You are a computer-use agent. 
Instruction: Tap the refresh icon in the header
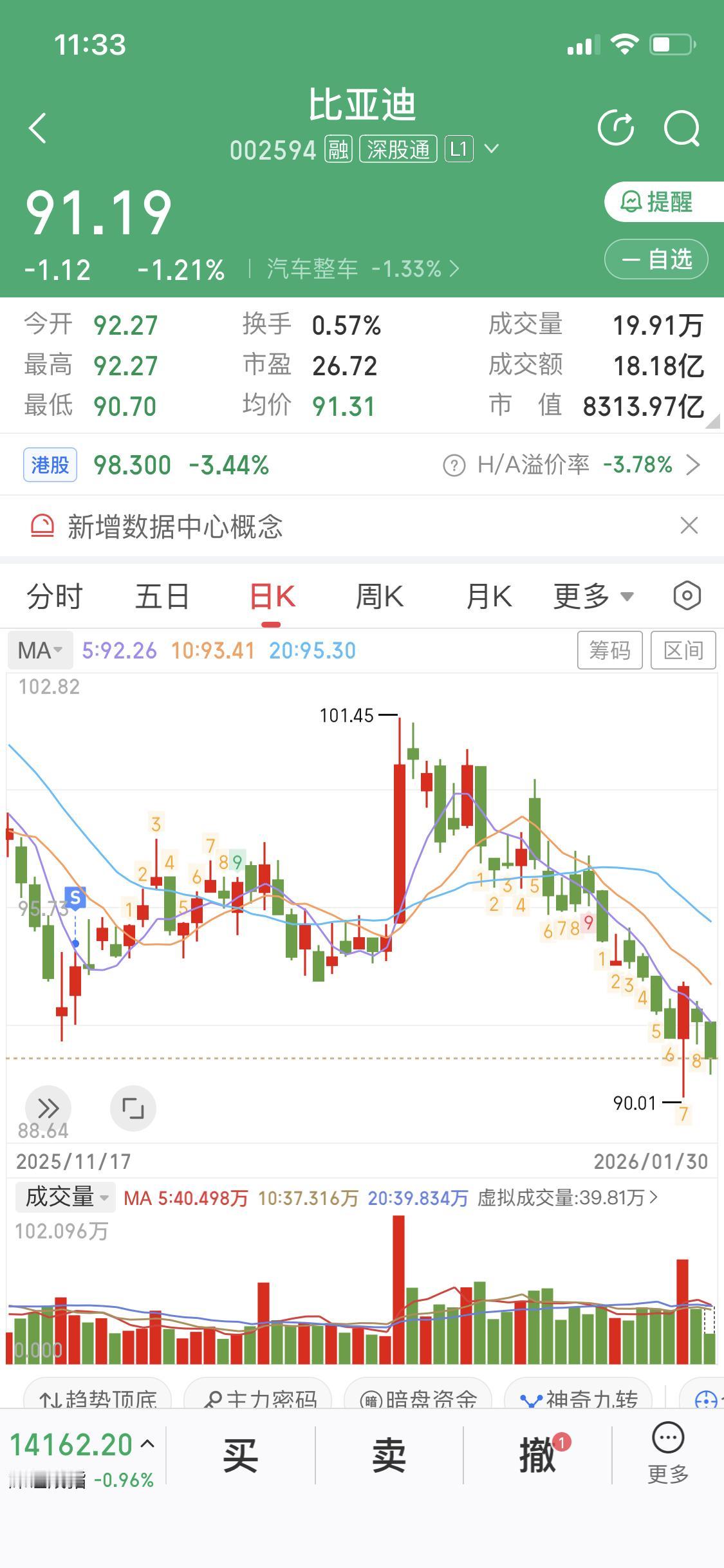pyautogui.click(x=617, y=127)
